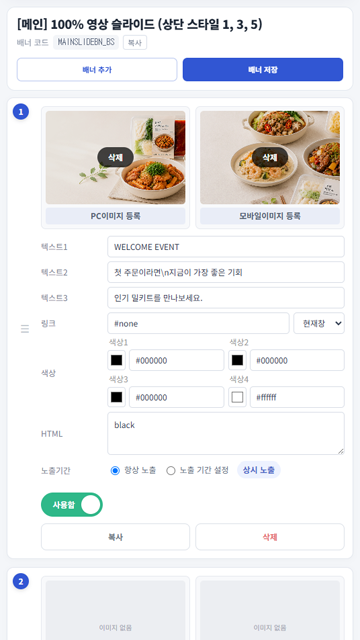
Task: Delete banner 1 with the red 삭제 button
Action: (270, 537)
